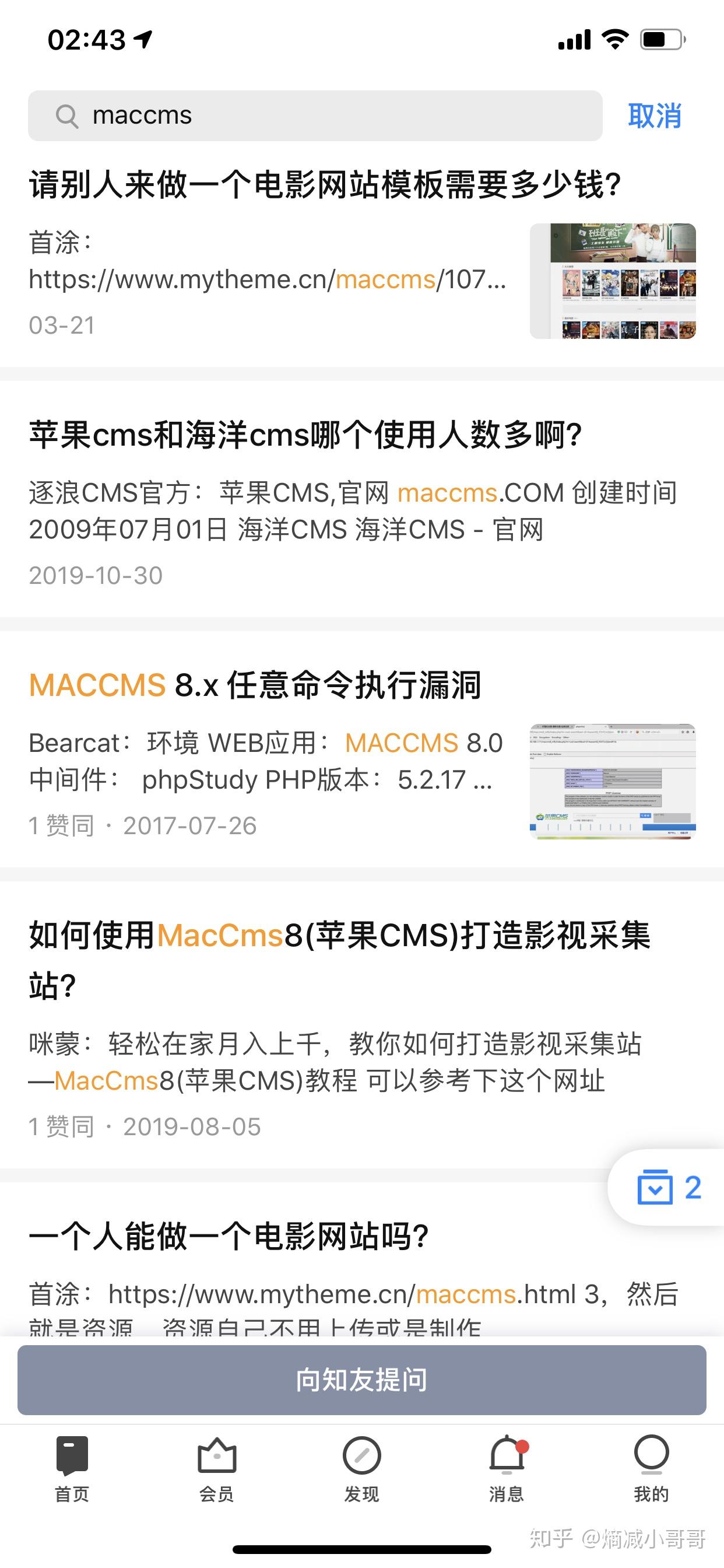Open result 如何使用MacCms8打造影视采集站?
Image resolution: width=724 pixels, height=1568 pixels.
pos(339,936)
